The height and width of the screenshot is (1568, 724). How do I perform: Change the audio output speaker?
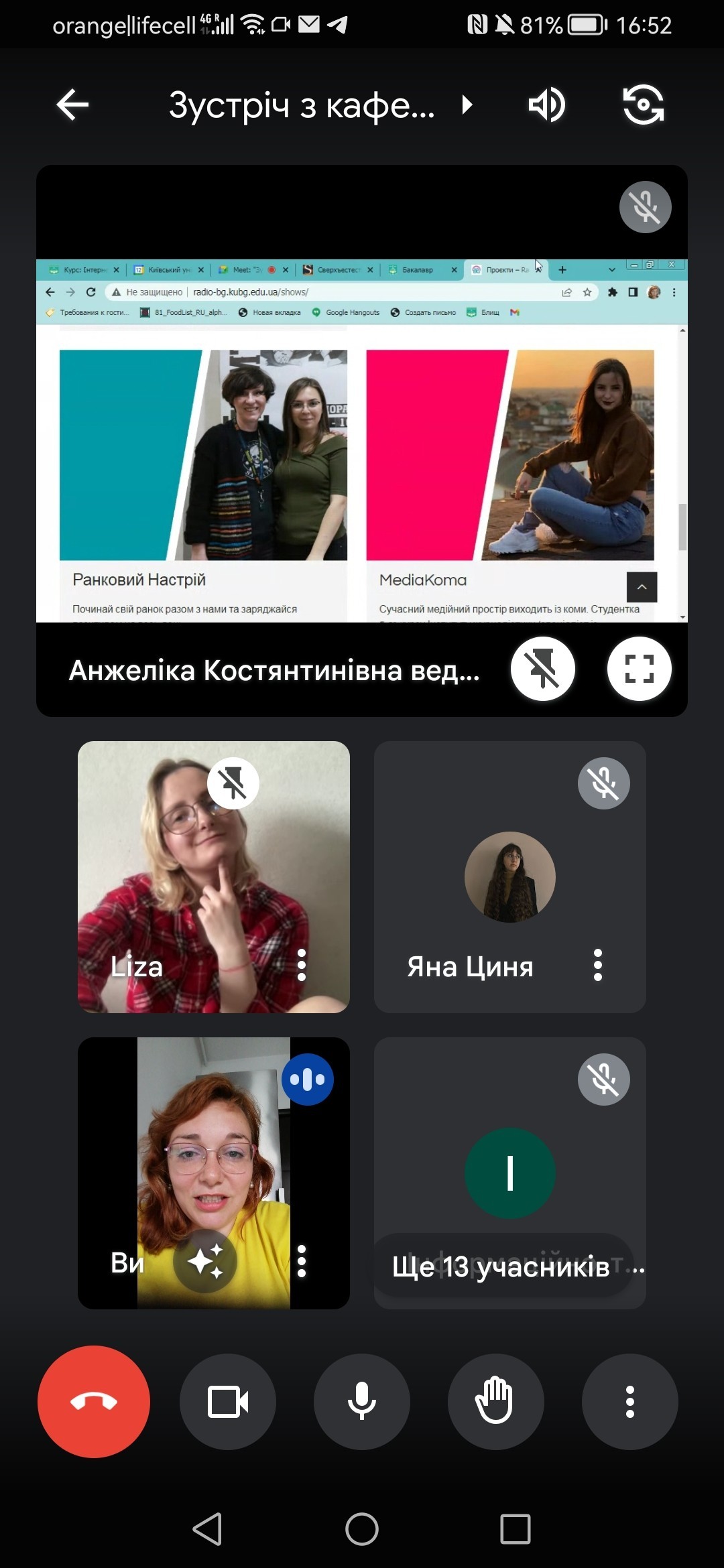coord(546,105)
